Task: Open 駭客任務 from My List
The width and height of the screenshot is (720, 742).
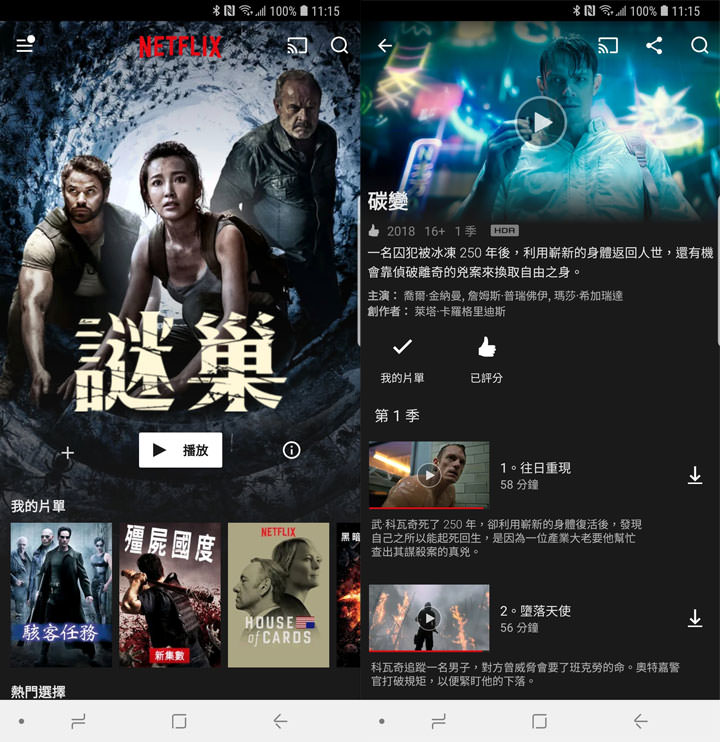Action: [61, 594]
